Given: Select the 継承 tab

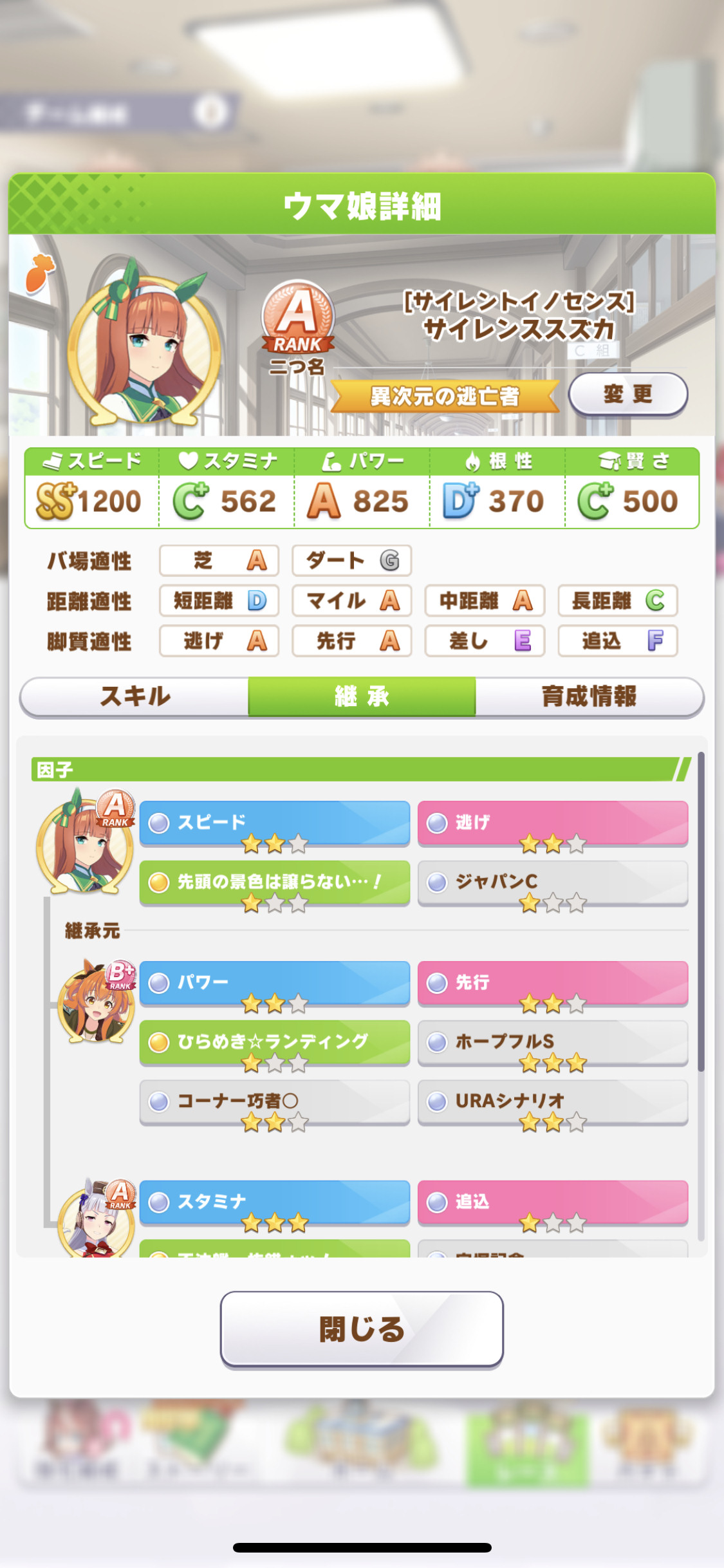Looking at the screenshot, I should coord(362,696).
